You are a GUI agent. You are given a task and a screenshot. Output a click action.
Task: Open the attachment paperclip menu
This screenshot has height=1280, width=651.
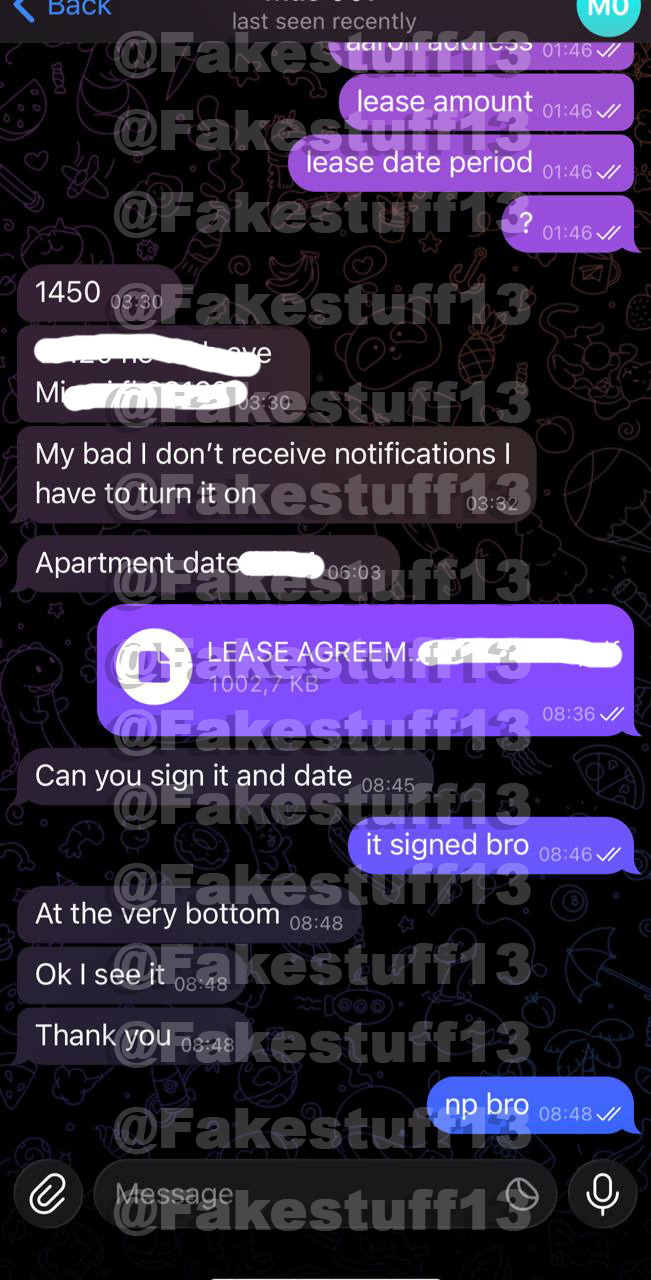pyautogui.click(x=46, y=1193)
